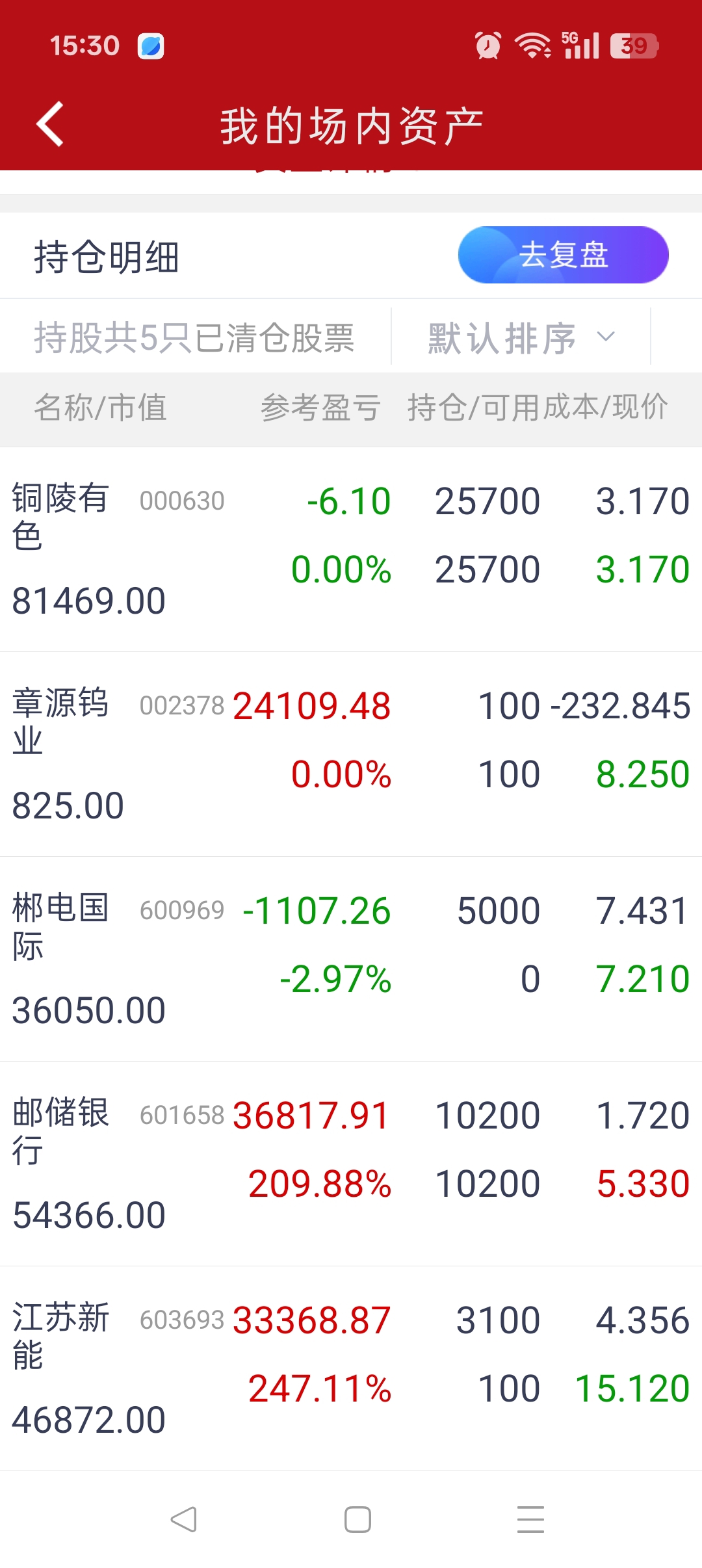702x1568 pixels.
Task: Open the system recent apps
Action: click(x=530, y=1519)
